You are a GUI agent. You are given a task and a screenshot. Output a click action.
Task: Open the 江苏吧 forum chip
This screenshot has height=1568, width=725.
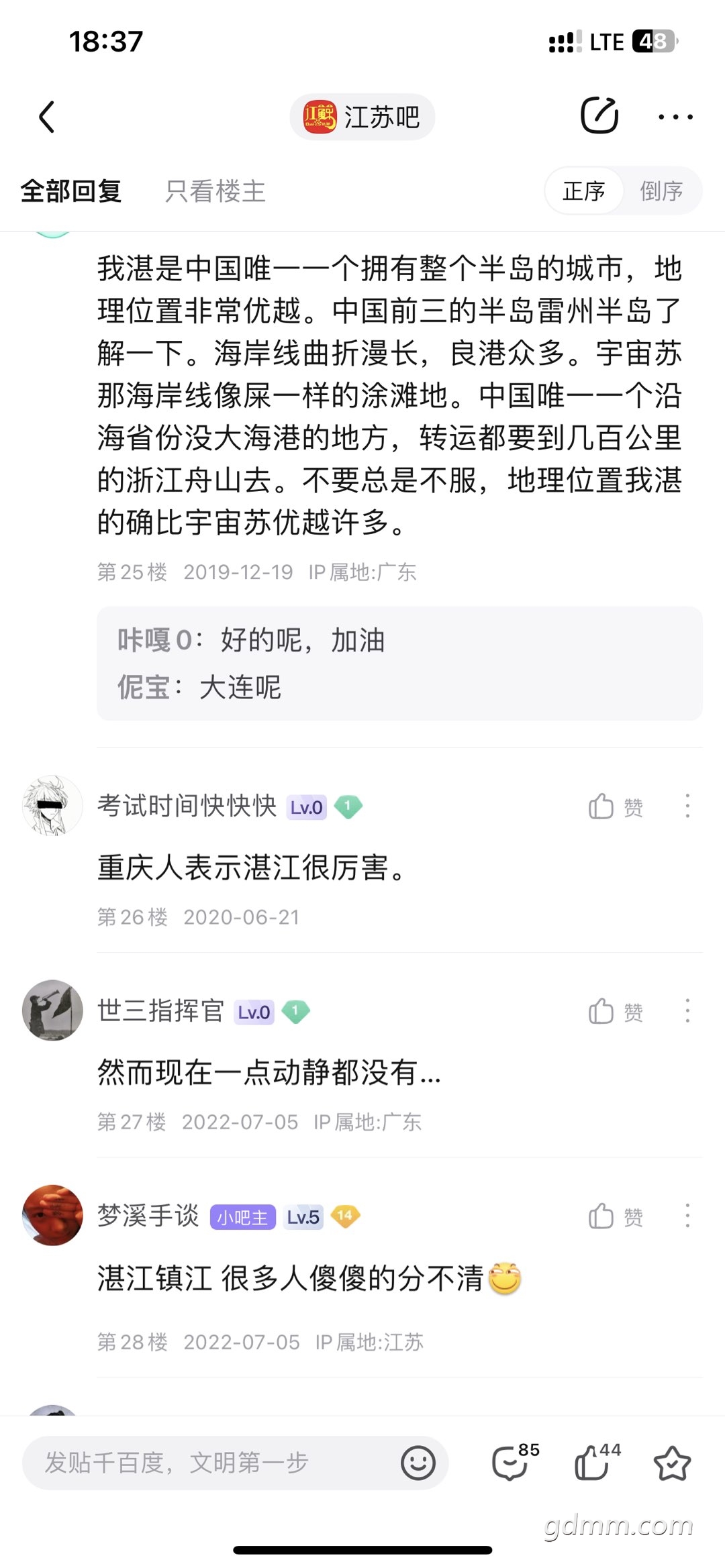click(x=362, y=117)
